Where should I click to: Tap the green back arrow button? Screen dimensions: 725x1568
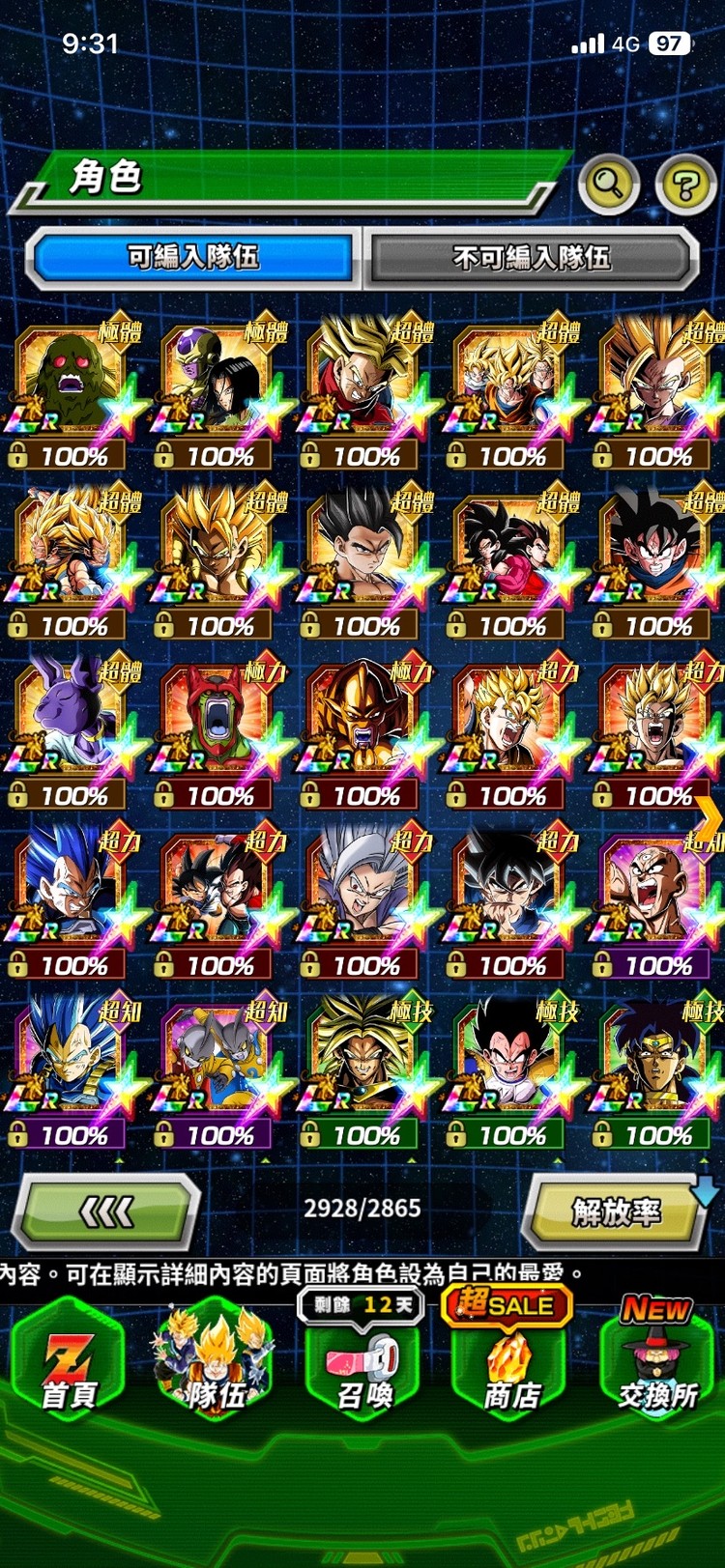[x=106, y=1212]
